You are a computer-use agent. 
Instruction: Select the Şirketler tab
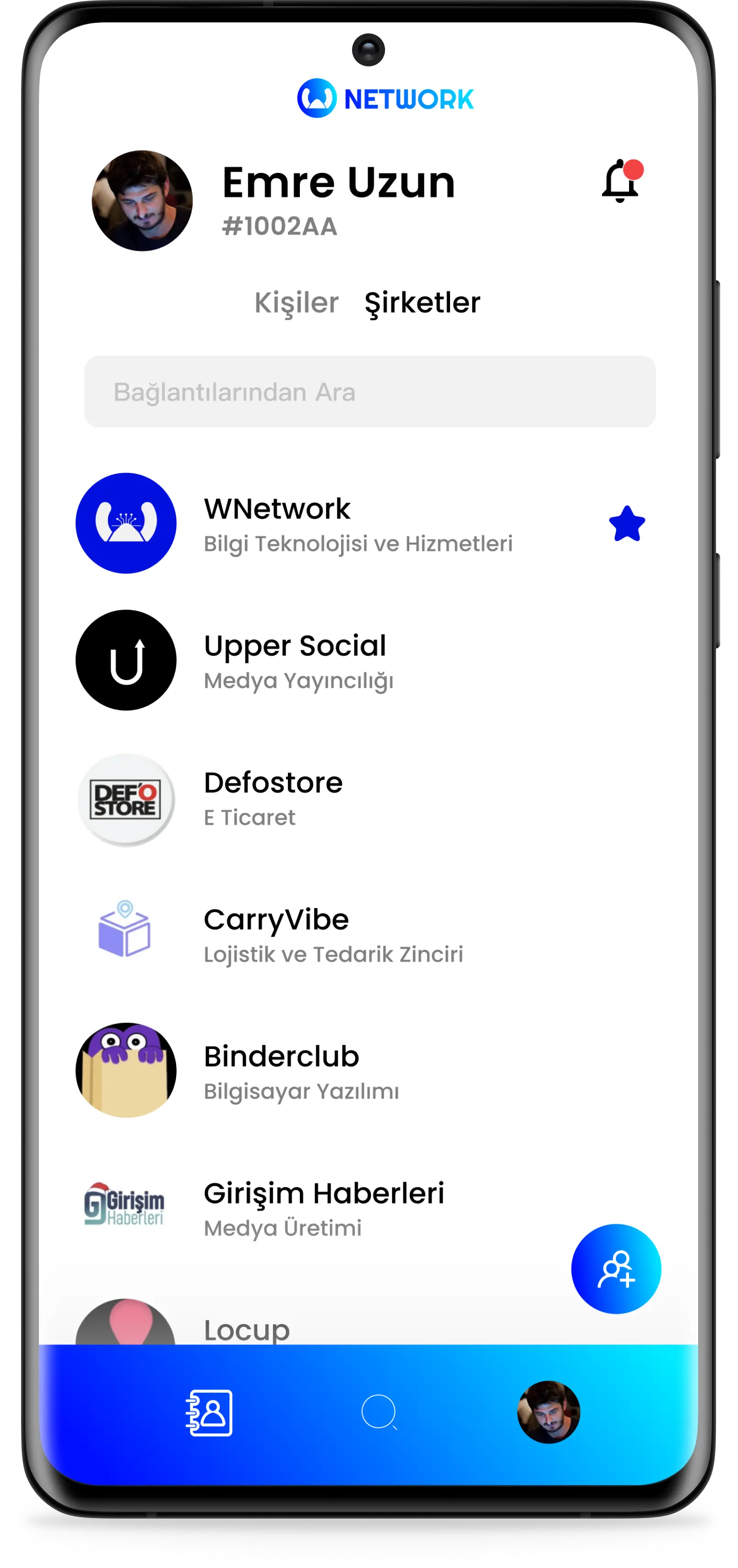point(422,303)
